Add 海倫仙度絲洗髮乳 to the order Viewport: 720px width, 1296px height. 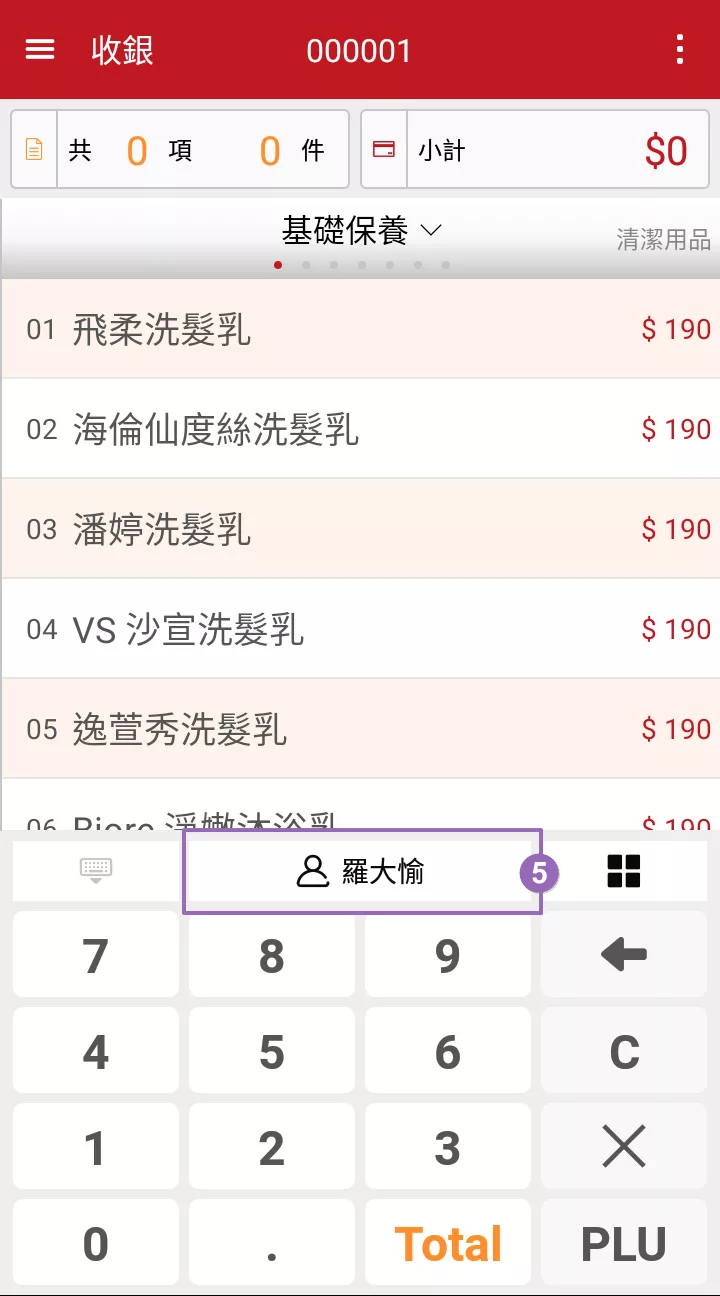(361, 429)
